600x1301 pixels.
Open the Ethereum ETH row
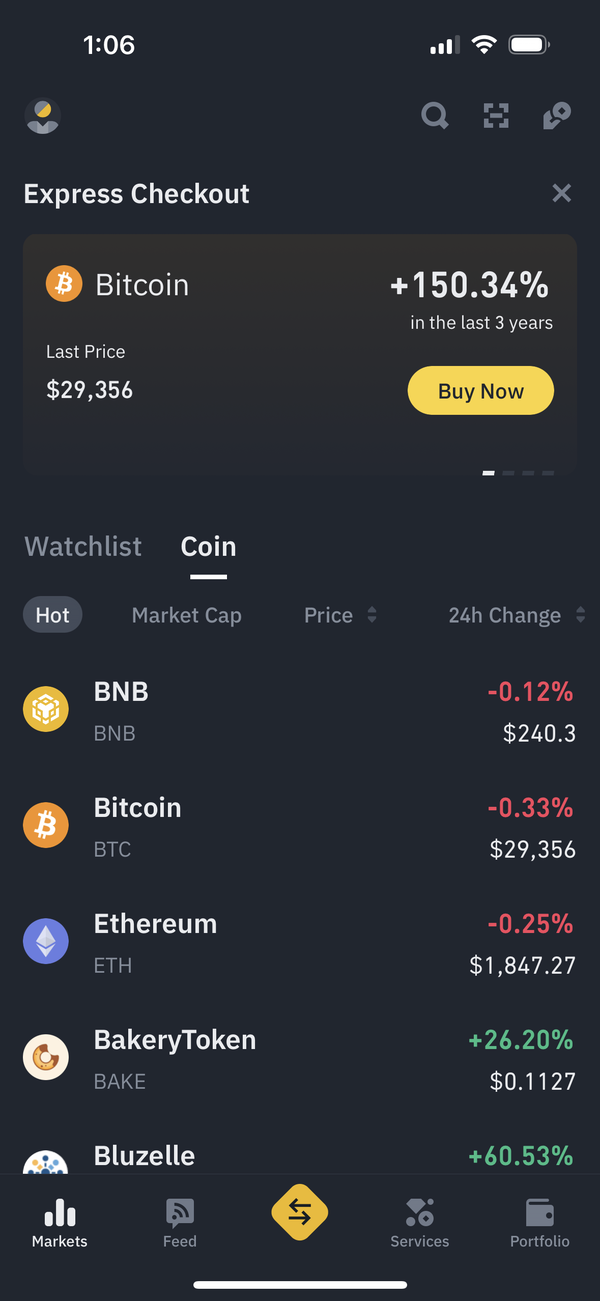click(300, 943)
